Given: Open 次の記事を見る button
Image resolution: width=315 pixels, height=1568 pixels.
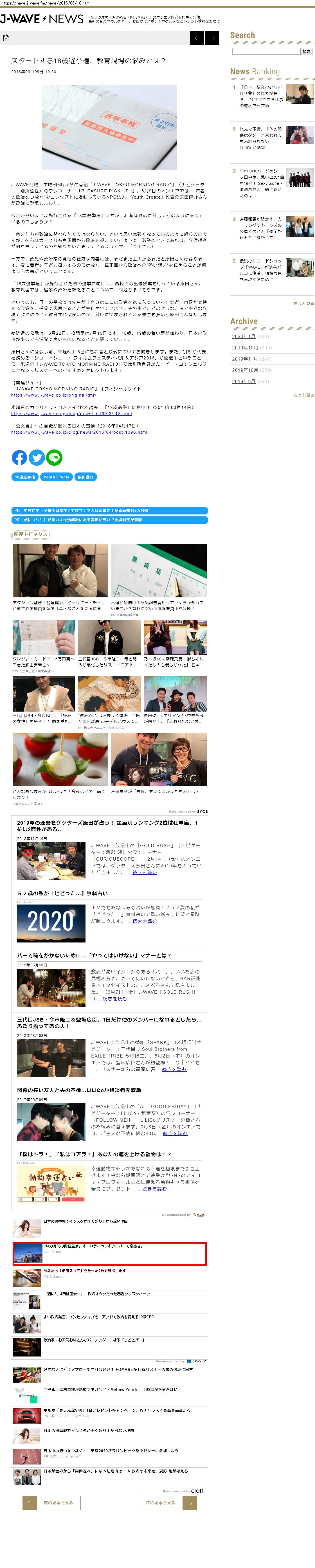Looking at the screenshot, I should [167, 1503].
